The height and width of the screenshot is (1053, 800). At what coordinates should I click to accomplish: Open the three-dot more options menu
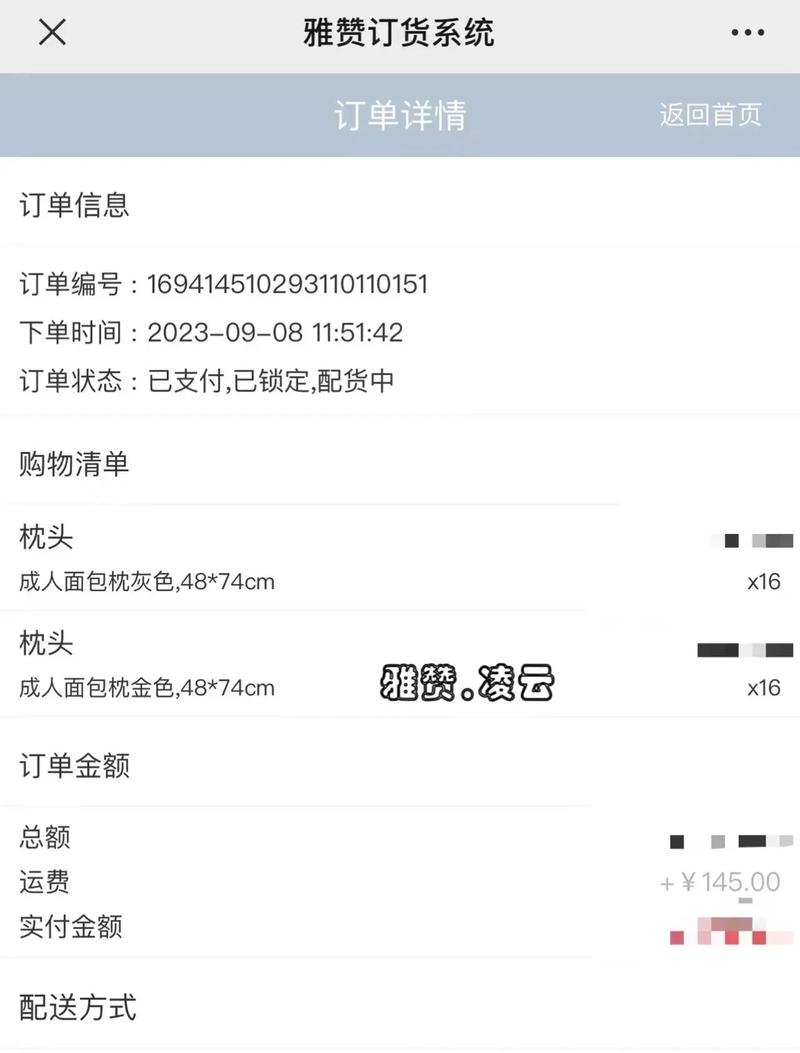747,33
